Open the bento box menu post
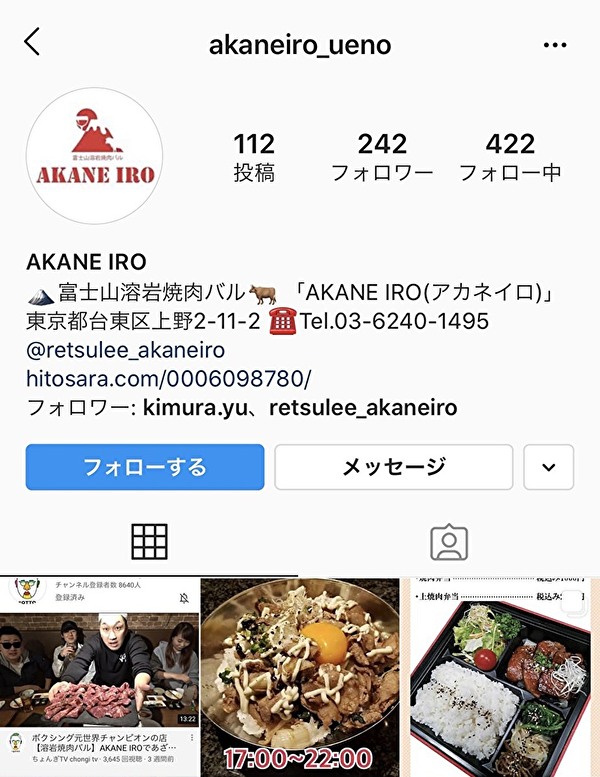The width and height of the screenshot is (600, 777). (x=500, y=675)
